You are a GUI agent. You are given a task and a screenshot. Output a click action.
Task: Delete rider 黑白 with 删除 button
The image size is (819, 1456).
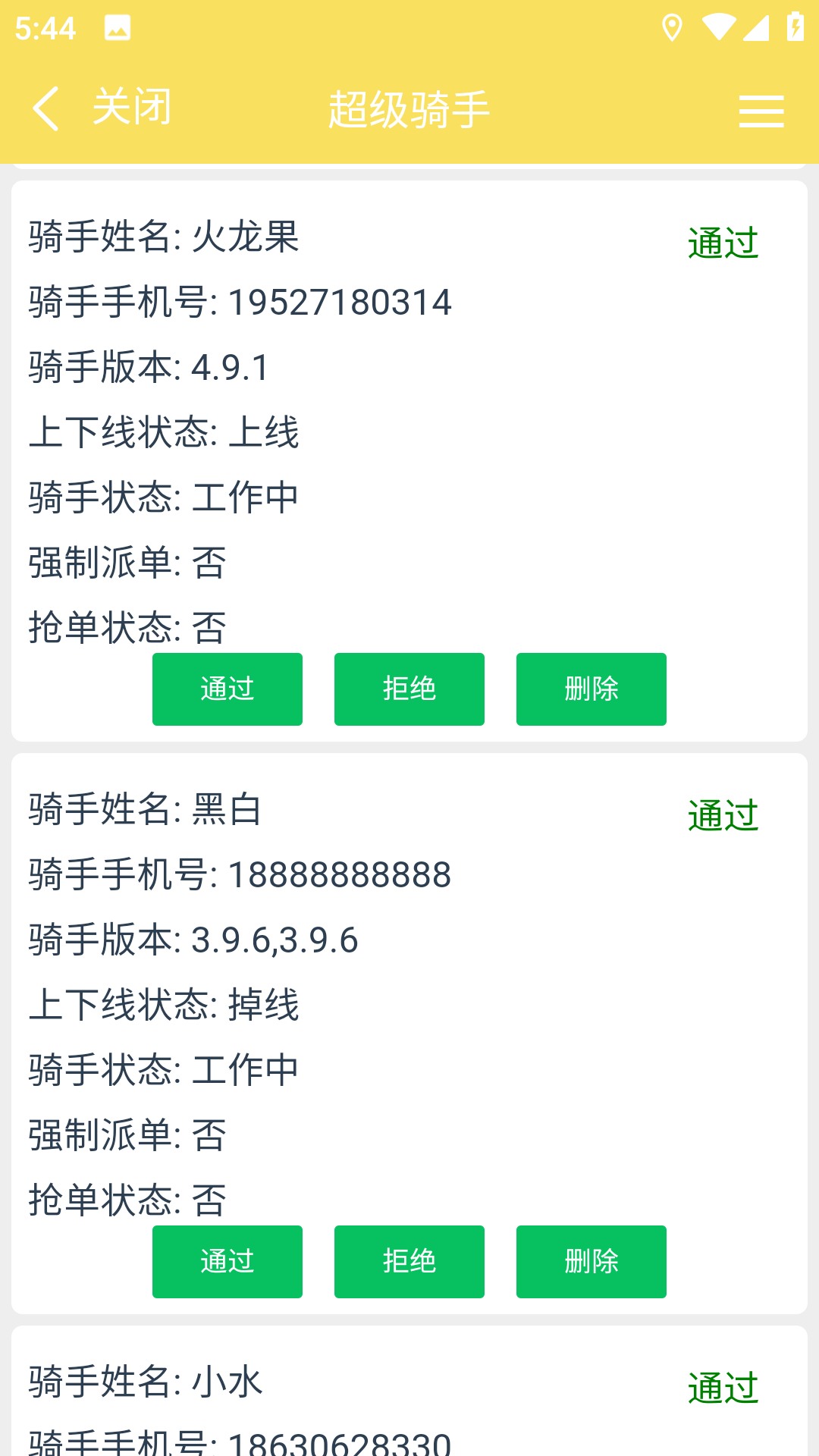pos(591,1262)
